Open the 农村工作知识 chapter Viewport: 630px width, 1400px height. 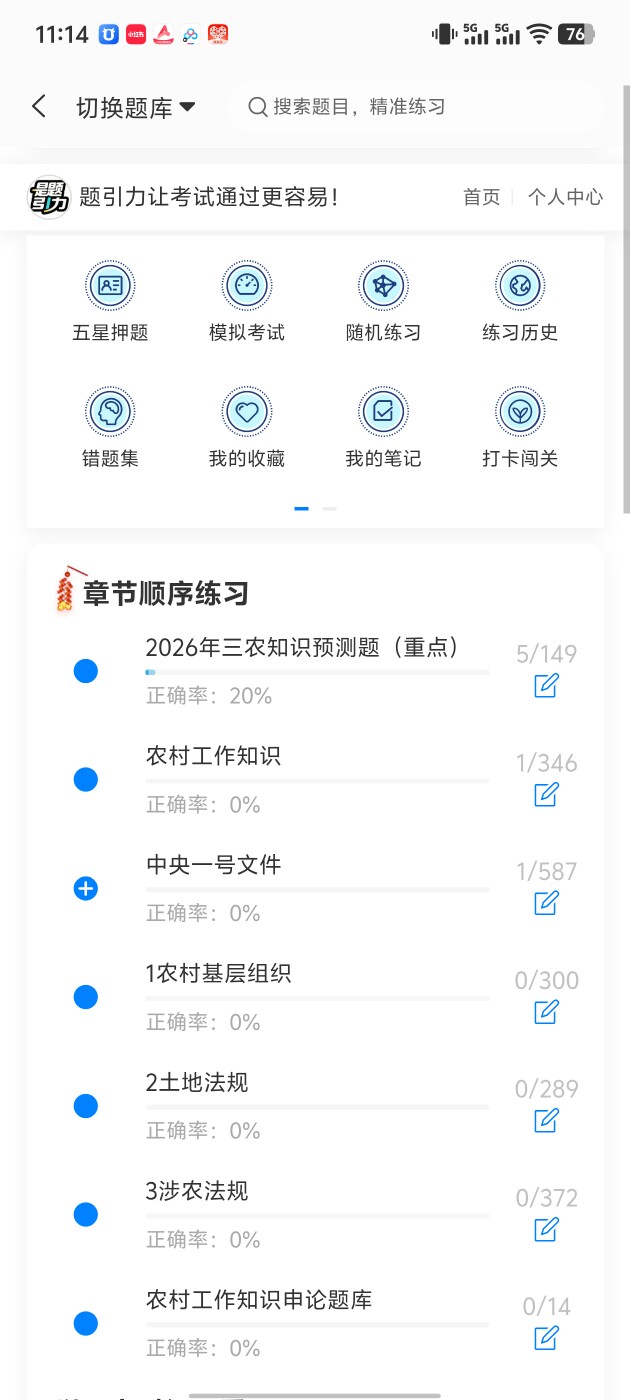(213, 756)
